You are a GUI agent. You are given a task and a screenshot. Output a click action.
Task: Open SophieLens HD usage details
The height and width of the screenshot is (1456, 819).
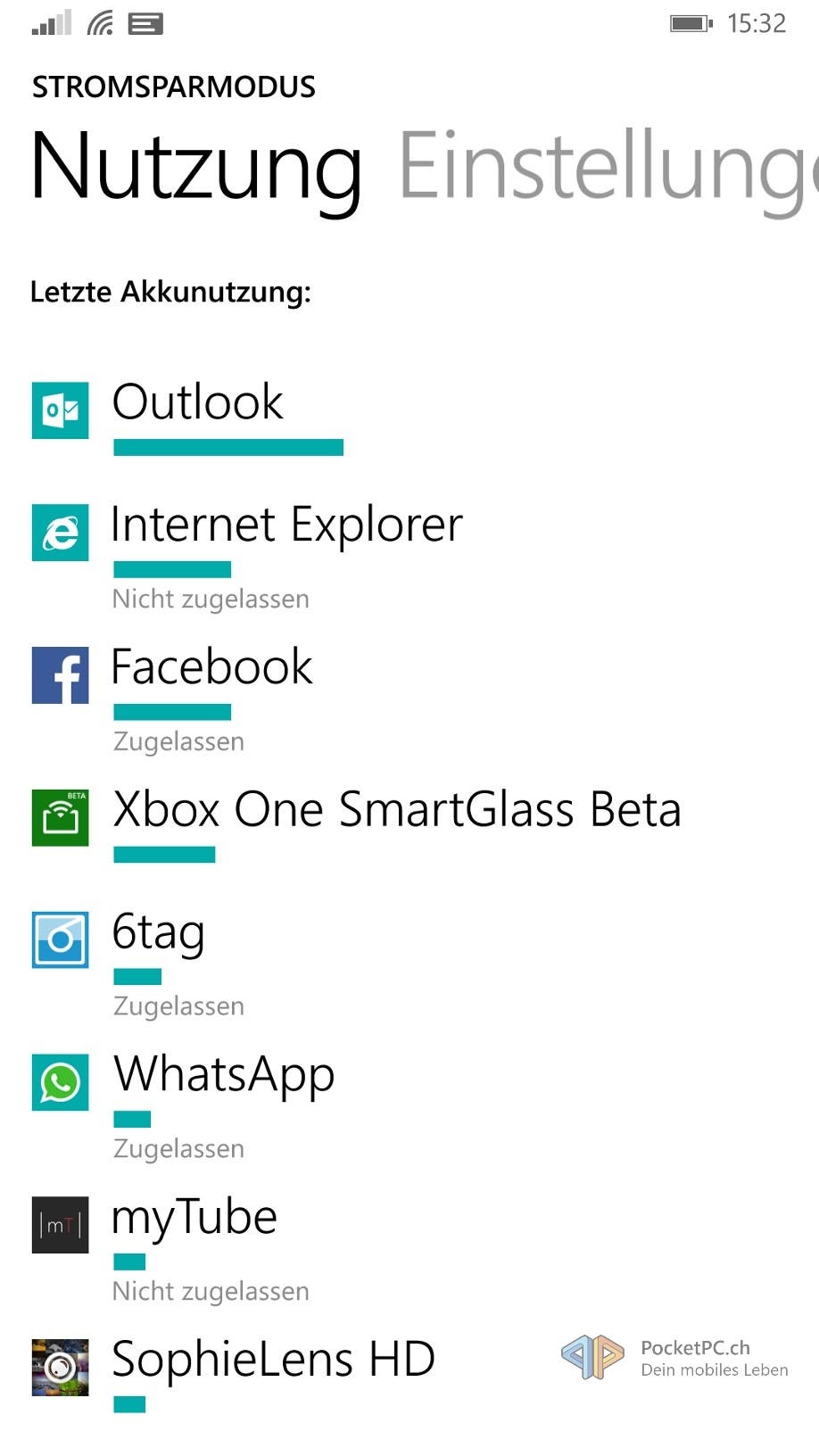pyautogui.click(x=409, y=1372)
